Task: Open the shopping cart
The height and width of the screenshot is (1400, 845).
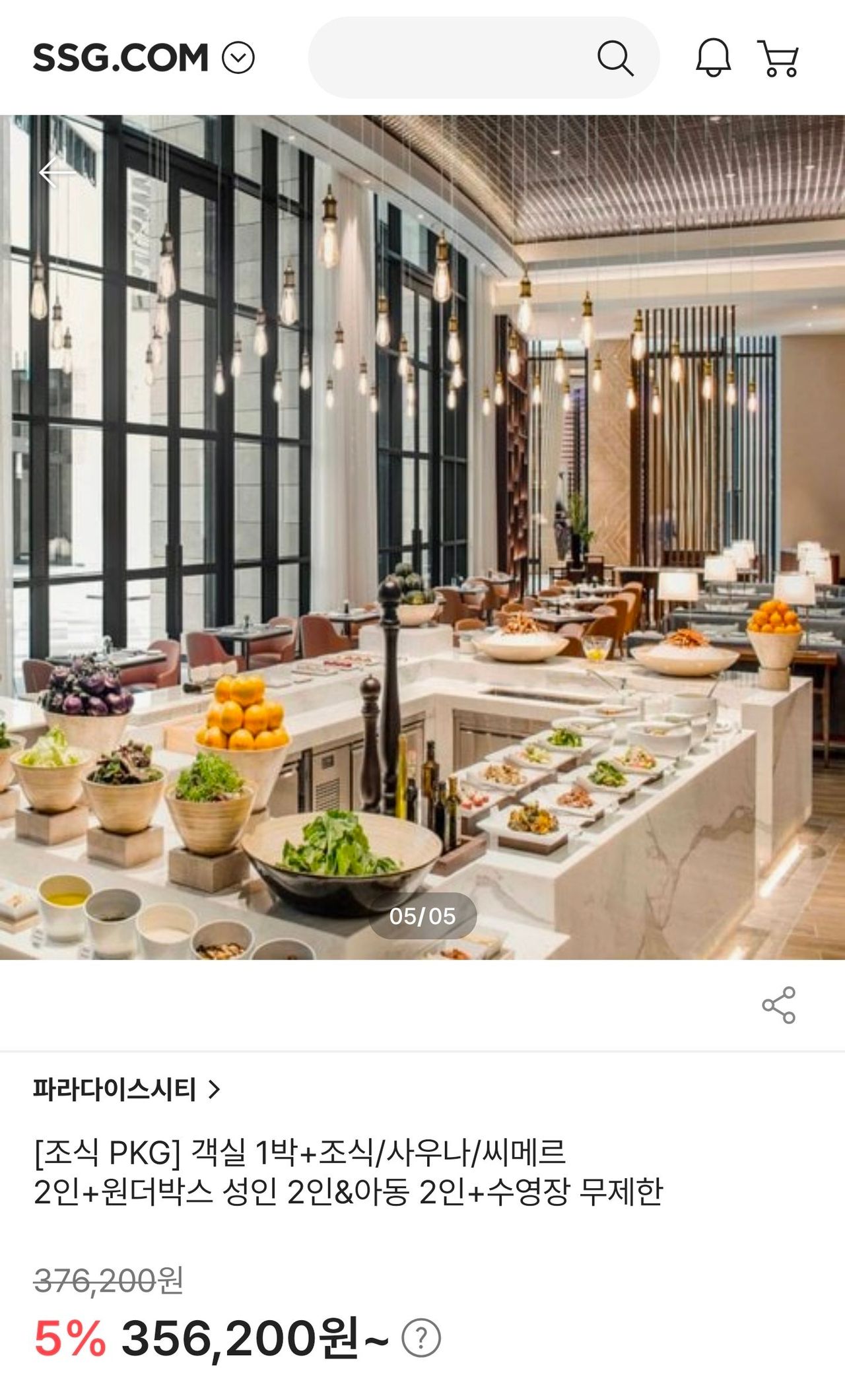Action: [x=779, y=58]
